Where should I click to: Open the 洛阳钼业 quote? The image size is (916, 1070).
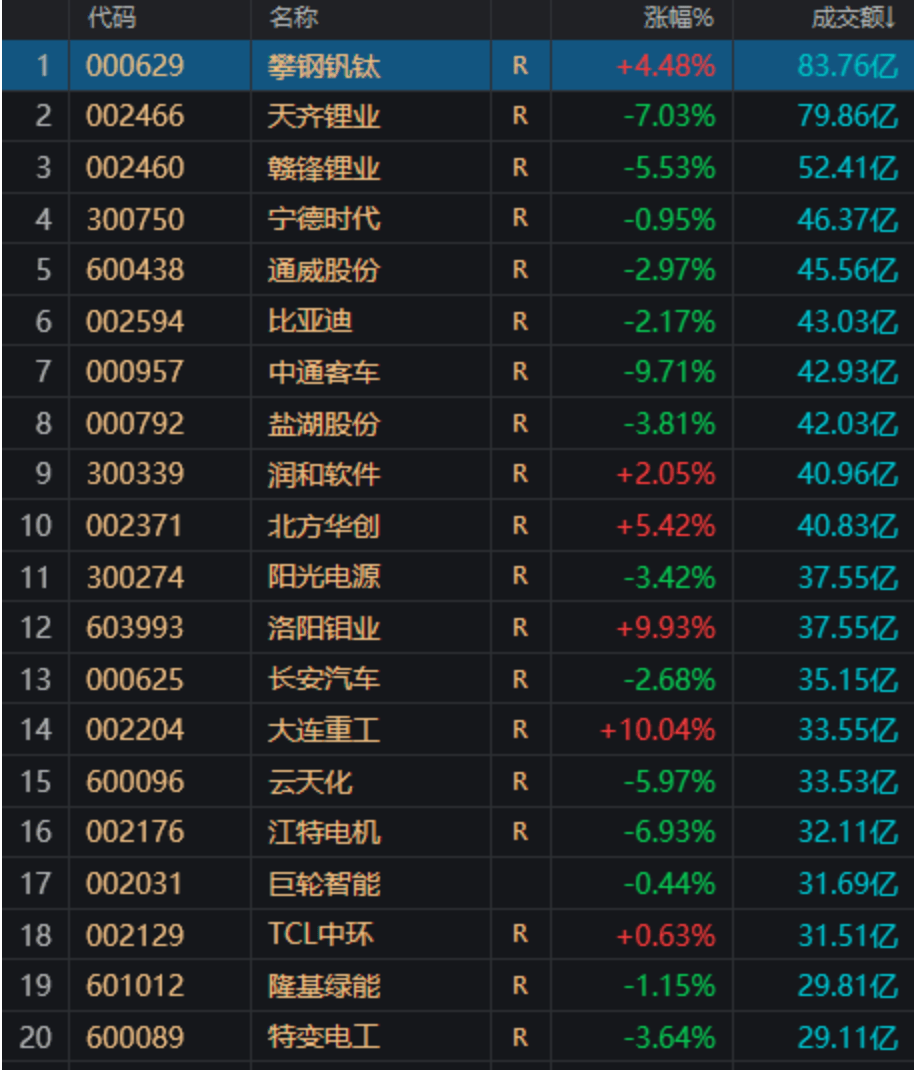pyautogui.click(x=324, y=628)
